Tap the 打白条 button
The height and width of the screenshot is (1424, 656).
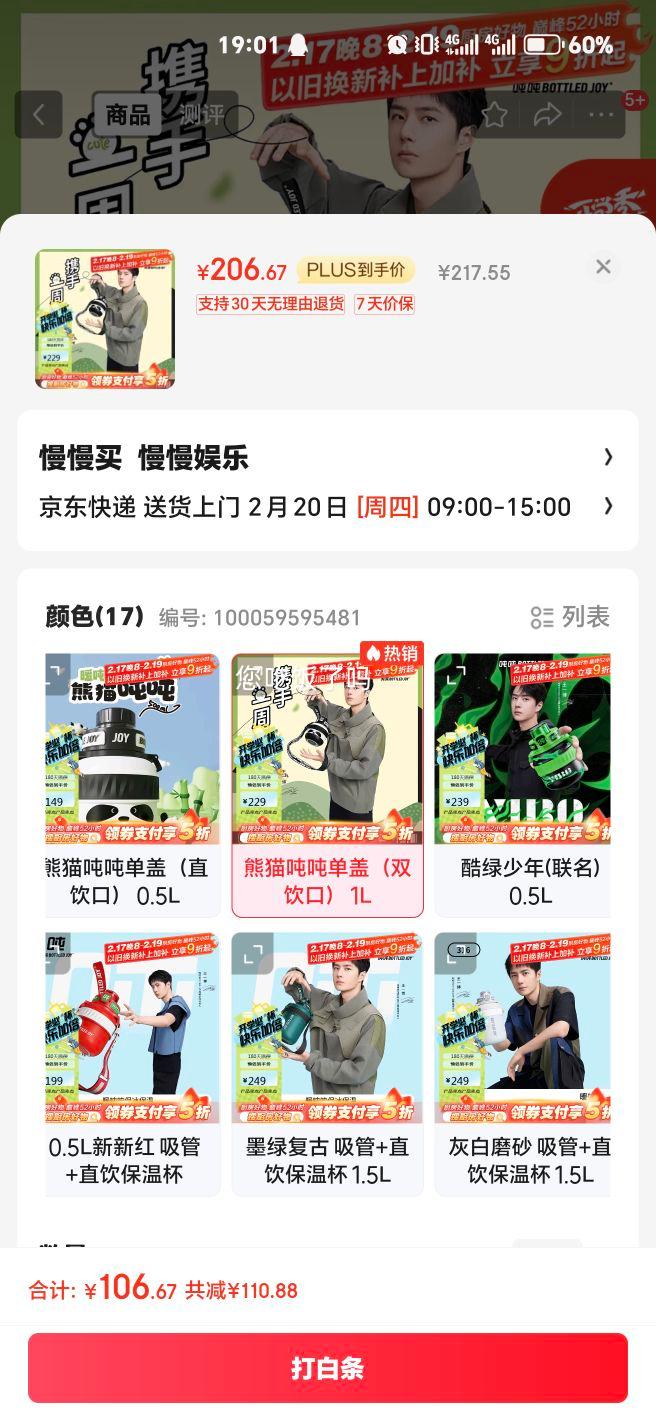(x=328, y=1368)
